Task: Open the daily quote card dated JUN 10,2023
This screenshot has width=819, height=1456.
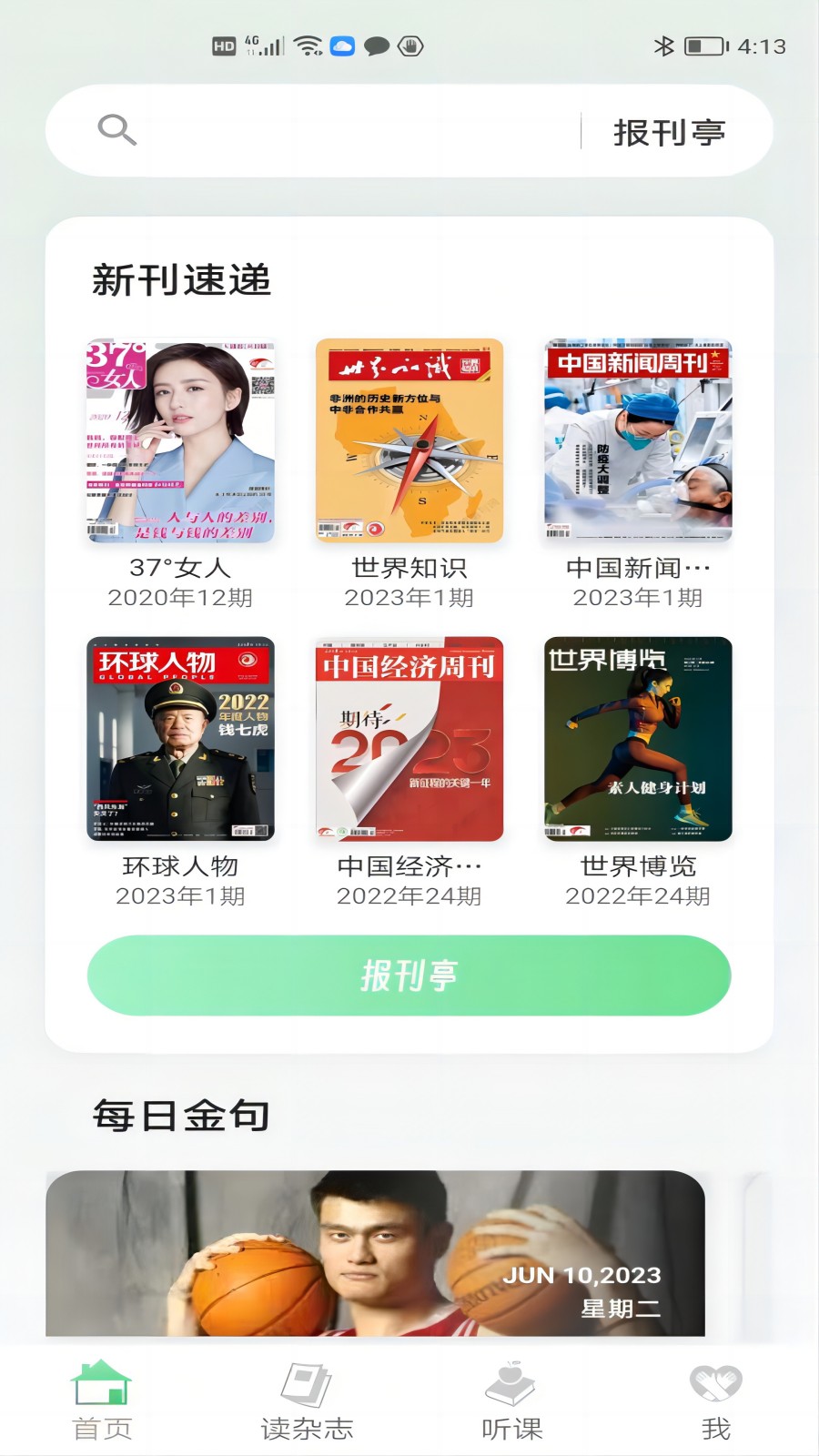Action: click(x=375, y=1253)
